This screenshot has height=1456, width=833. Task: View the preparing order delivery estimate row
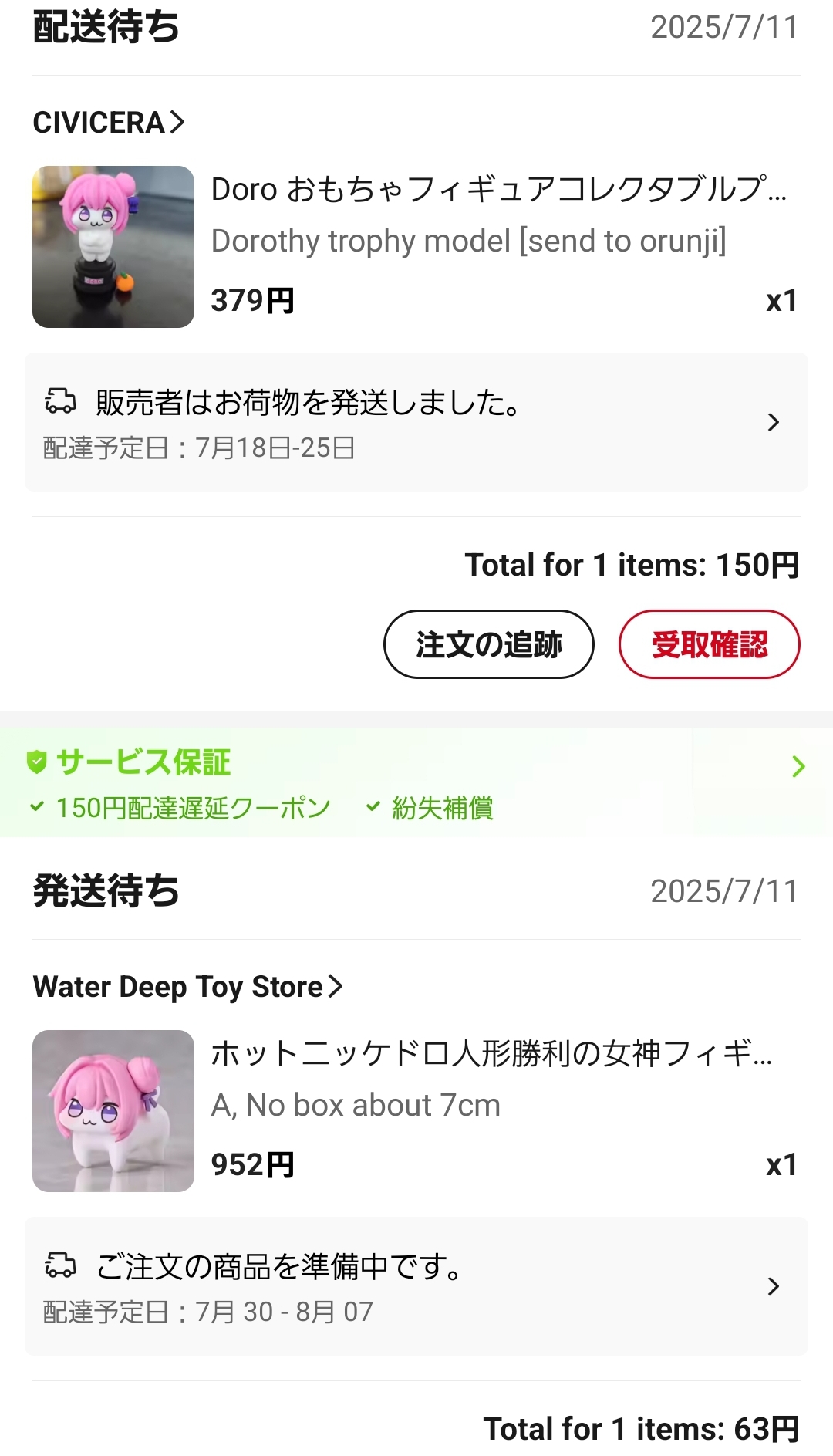pos(416,1286)
